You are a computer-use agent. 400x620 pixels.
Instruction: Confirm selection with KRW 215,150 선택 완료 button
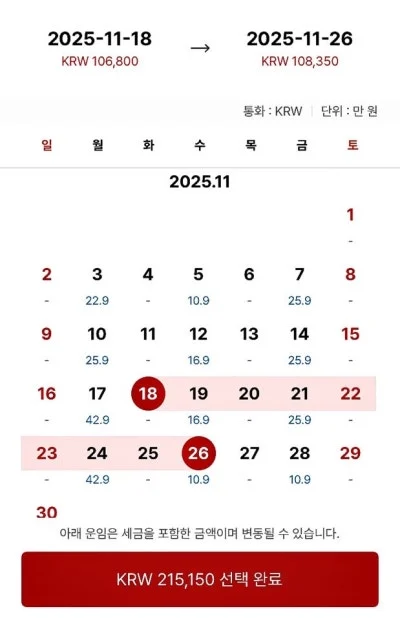[200, 579]
